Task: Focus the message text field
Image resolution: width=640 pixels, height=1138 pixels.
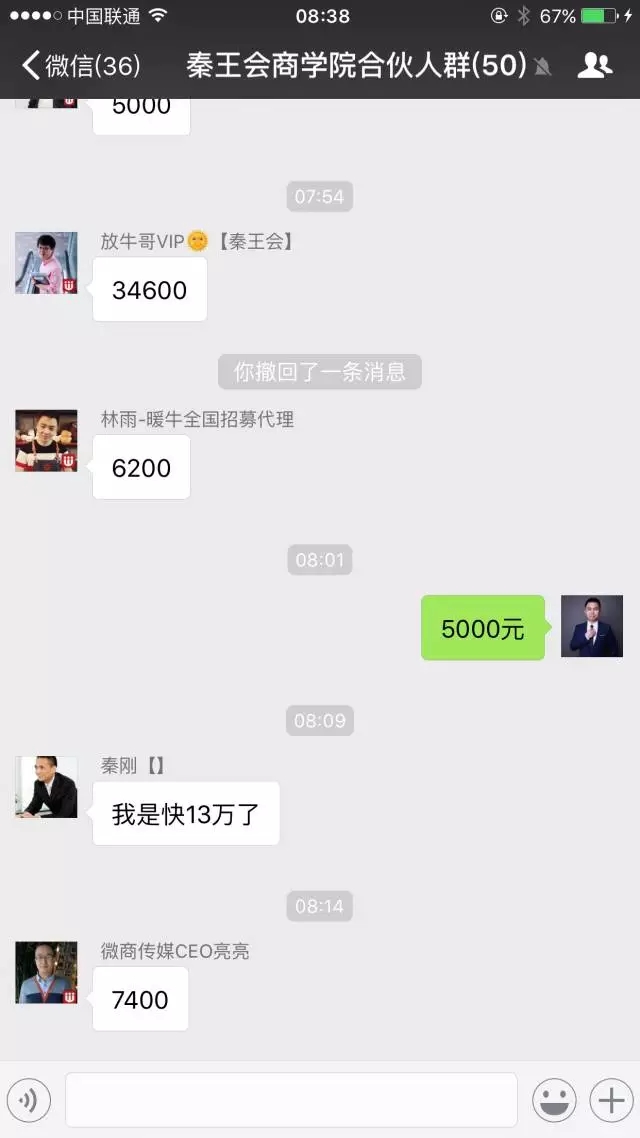Action: click(291, 1100)
